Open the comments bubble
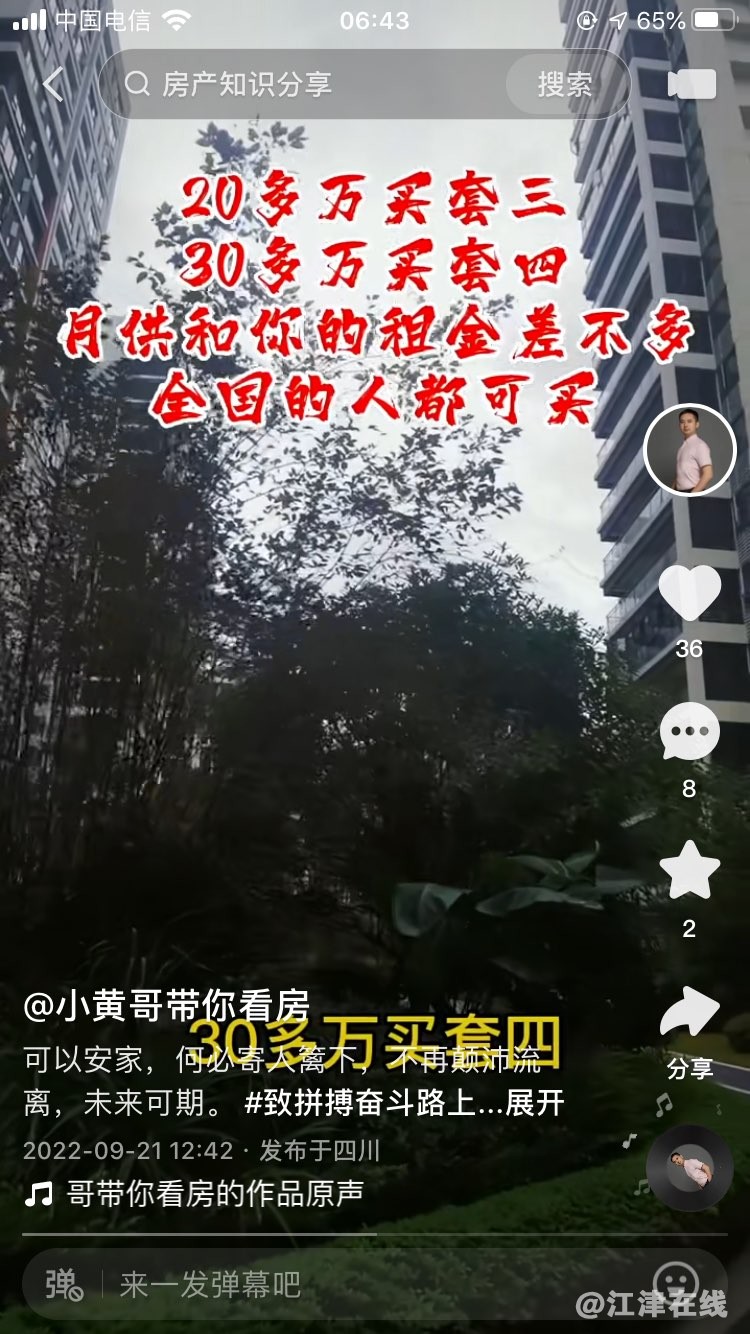 (x=690, y=732)
